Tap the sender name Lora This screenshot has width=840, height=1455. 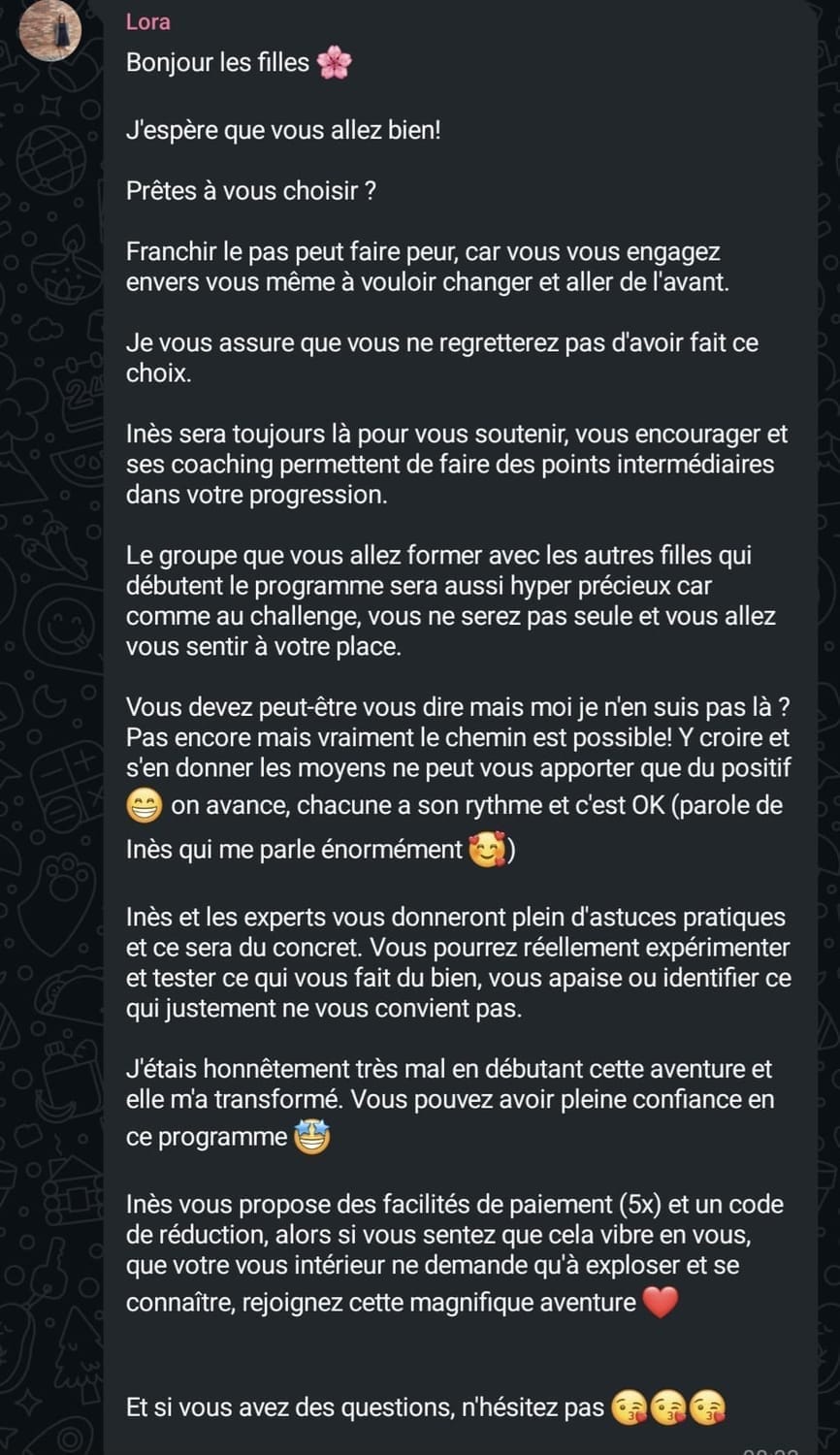(147, 21)
